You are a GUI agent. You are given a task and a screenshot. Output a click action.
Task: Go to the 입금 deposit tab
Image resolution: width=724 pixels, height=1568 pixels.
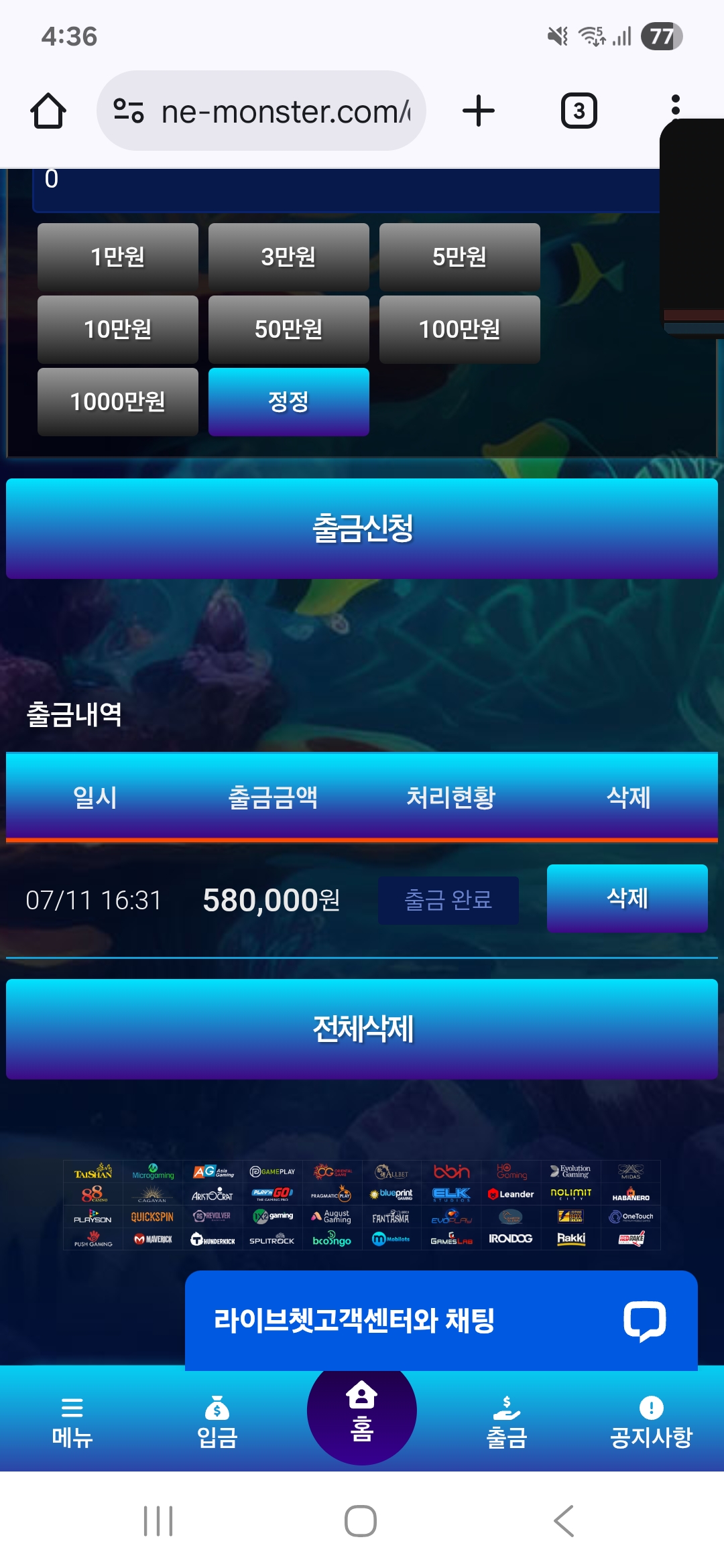coord(217,1422)
